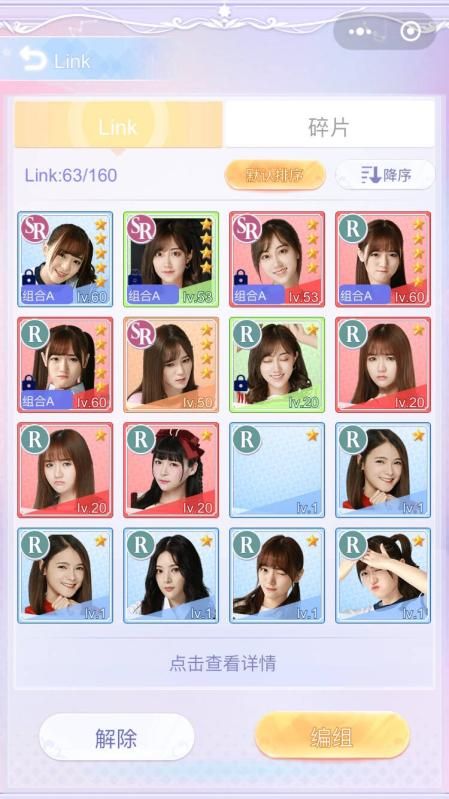The height and width of the screenshot is (799, 449).
Task: Tap the 默认排序 sort button
Action: point(275,175)
